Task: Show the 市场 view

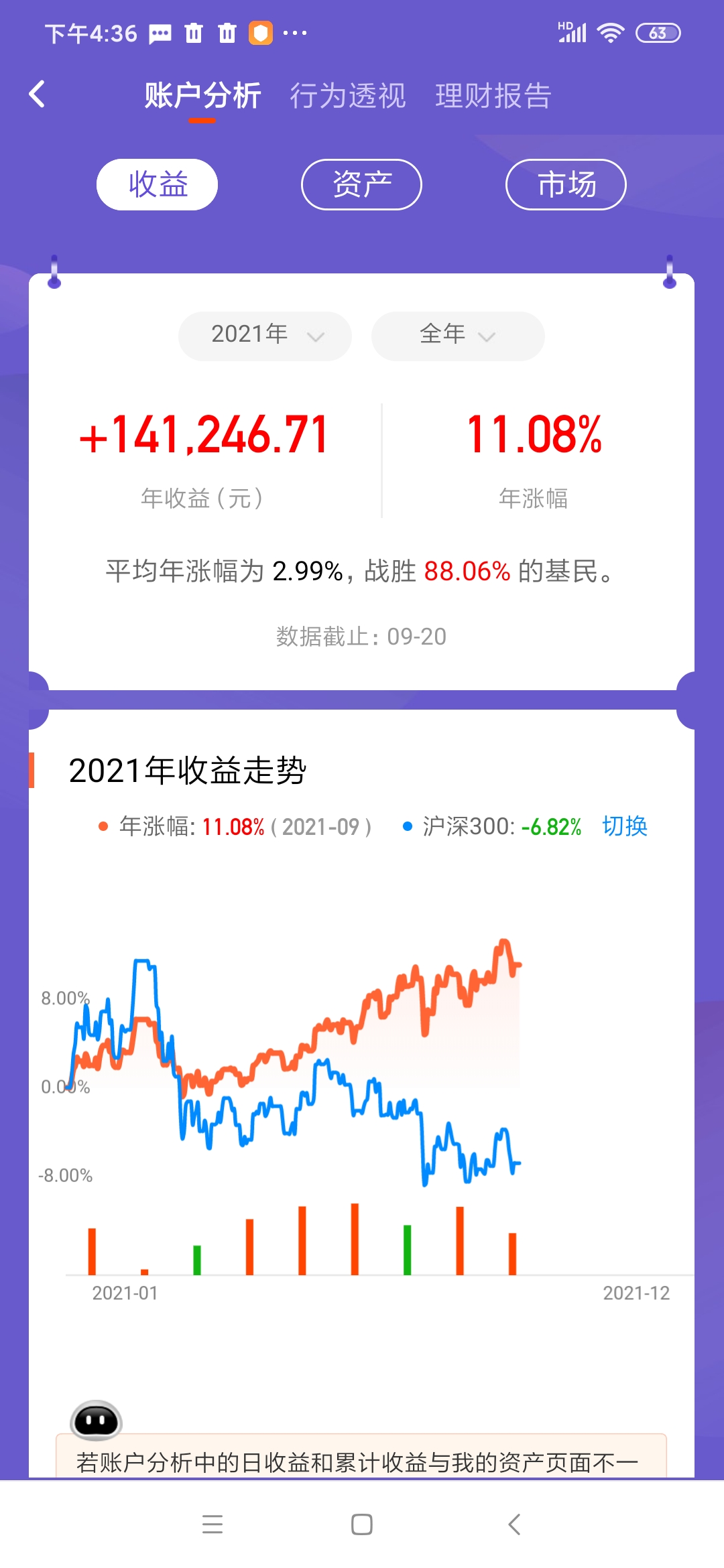Action: 566,184
